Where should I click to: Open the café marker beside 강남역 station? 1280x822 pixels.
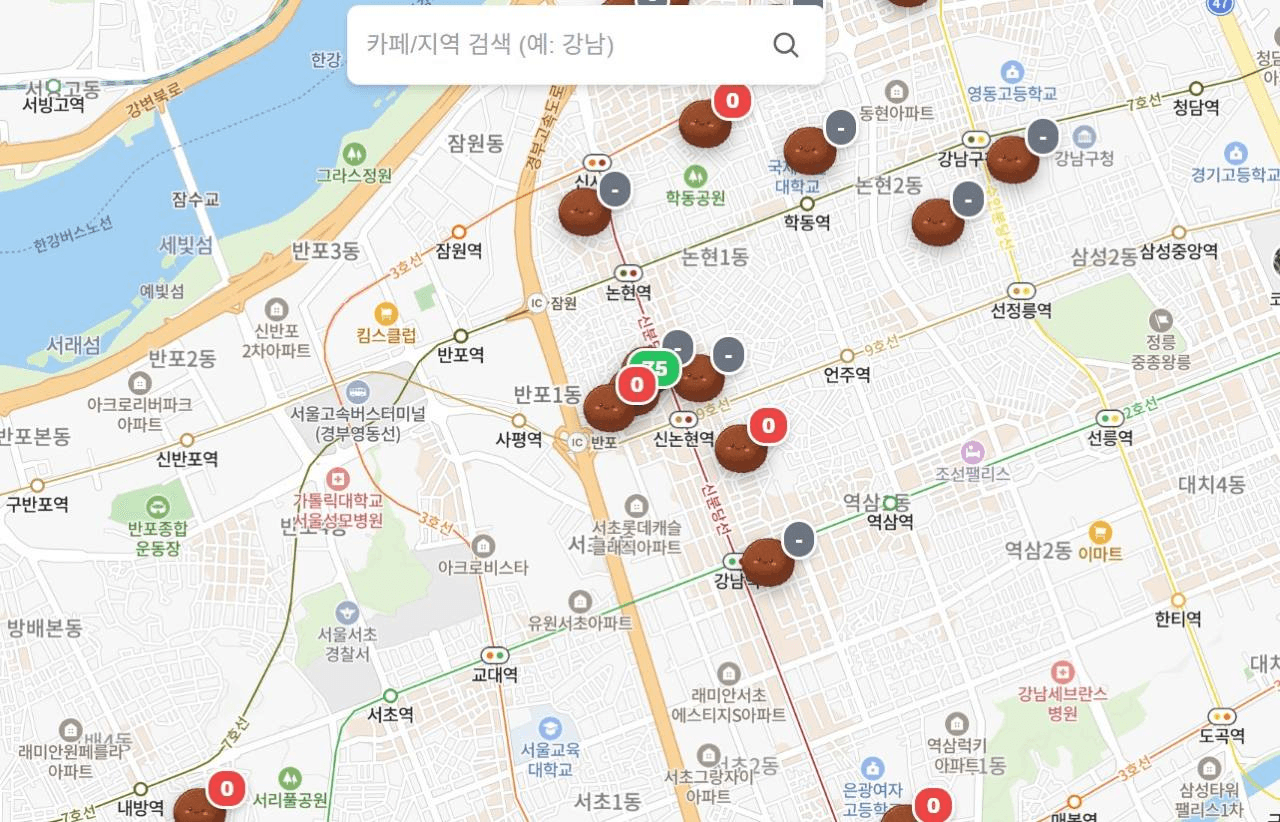767,562
